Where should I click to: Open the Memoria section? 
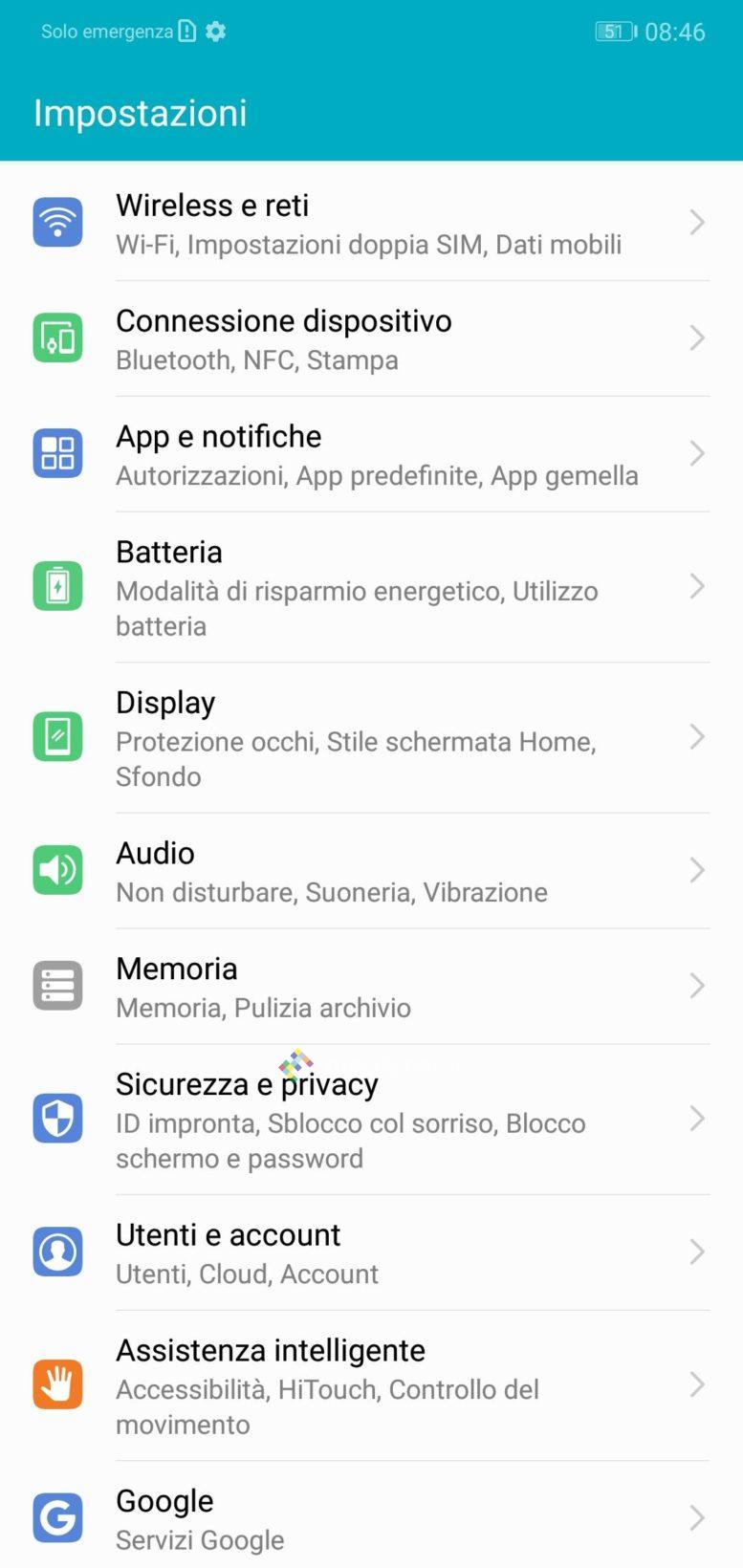coord(368,986)
